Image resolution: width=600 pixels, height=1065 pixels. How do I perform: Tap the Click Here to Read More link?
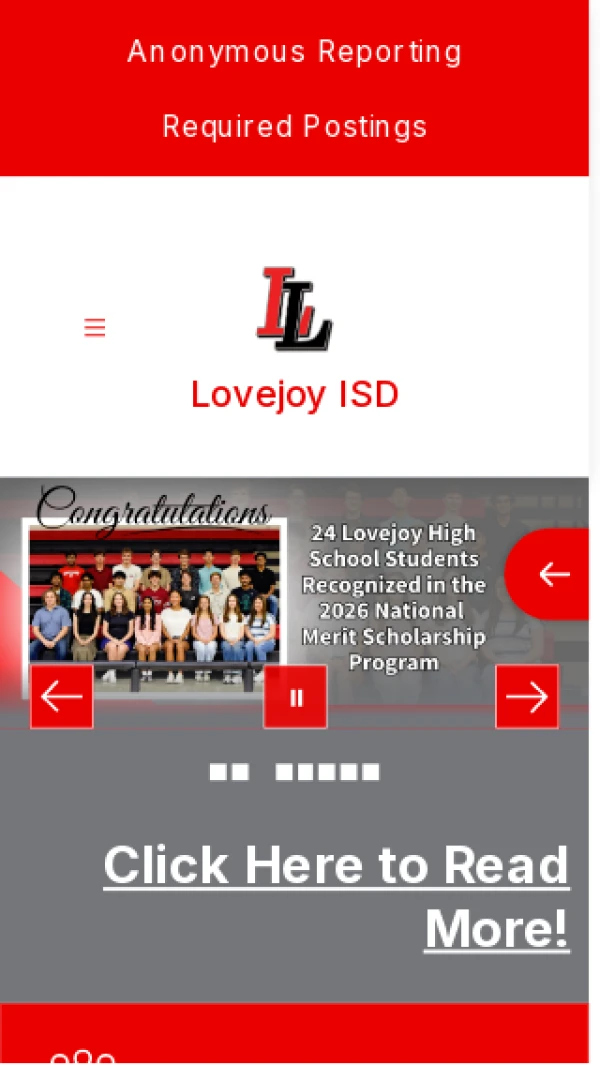tap(336, 896)
